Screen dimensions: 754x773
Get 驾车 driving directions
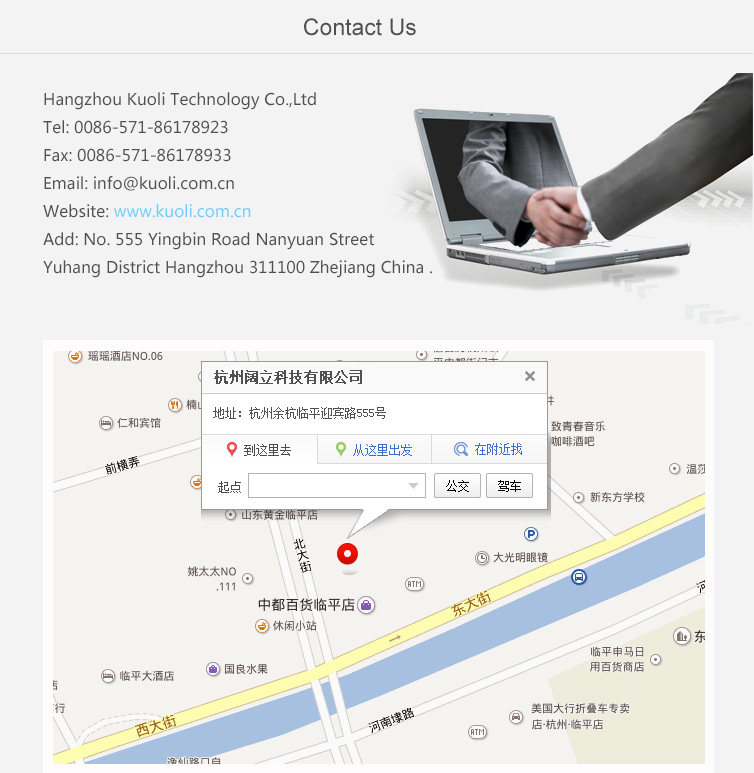click(509, 486)
